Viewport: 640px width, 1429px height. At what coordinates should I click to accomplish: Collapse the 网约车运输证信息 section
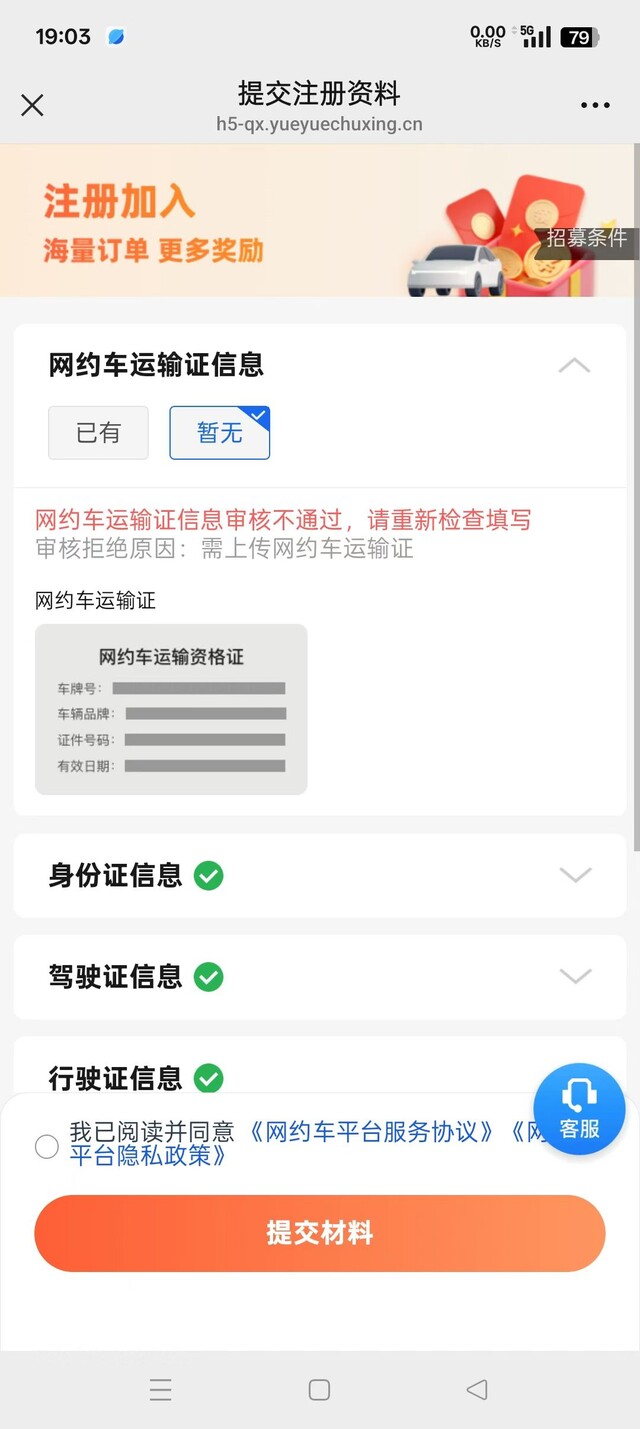tap(574, 365)
